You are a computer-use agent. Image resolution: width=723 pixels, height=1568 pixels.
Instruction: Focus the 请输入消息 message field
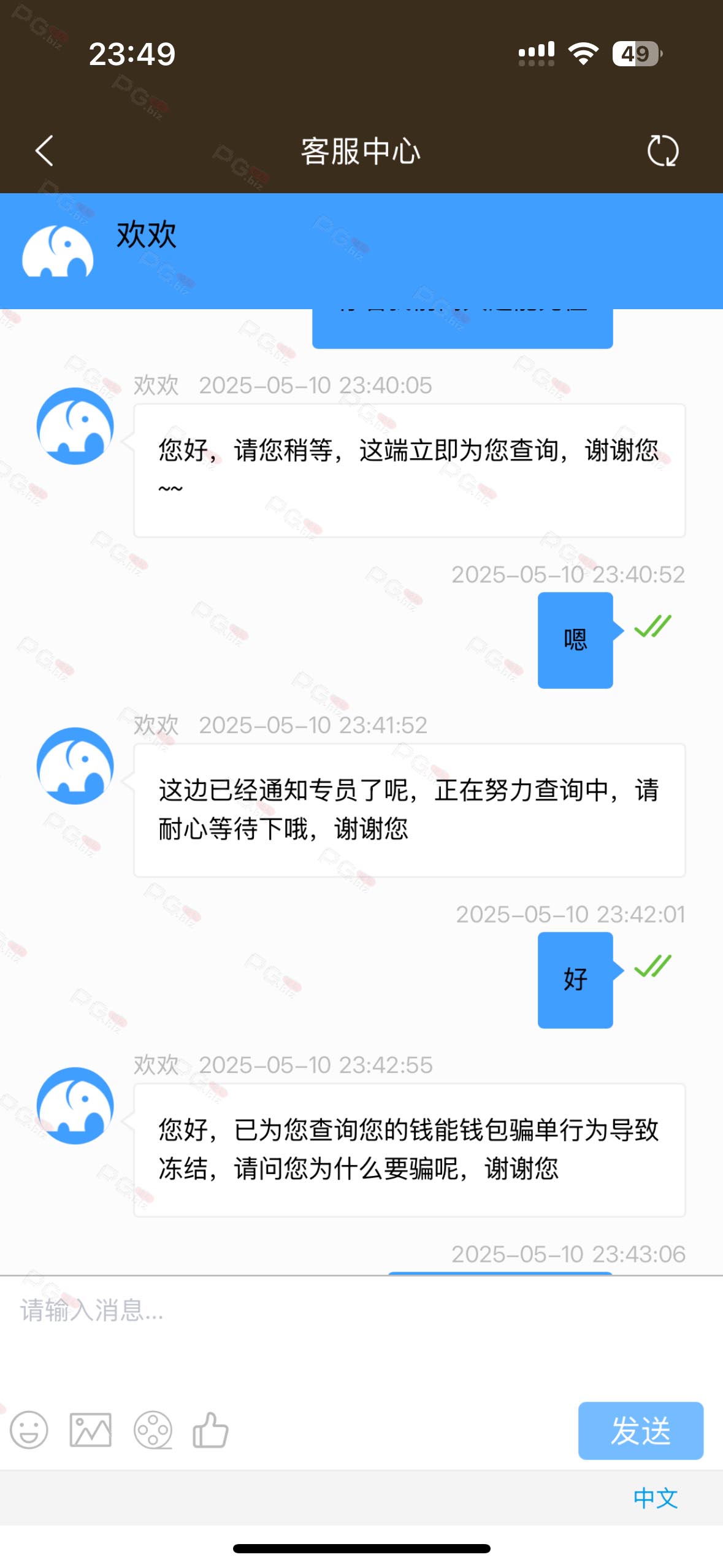tap(361, 1337)
